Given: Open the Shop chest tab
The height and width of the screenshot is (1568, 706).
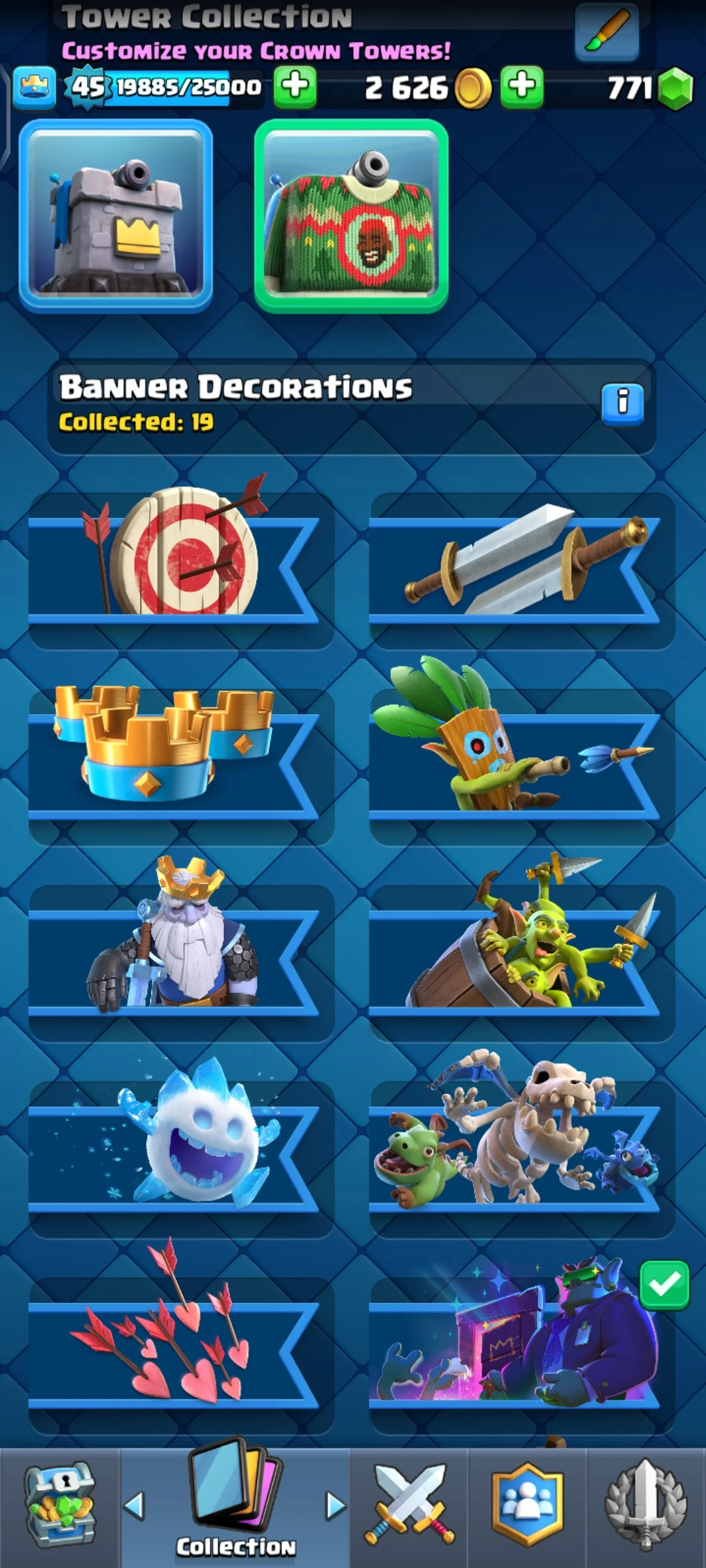Looking at the screenshot, I should click(59, 1506).
